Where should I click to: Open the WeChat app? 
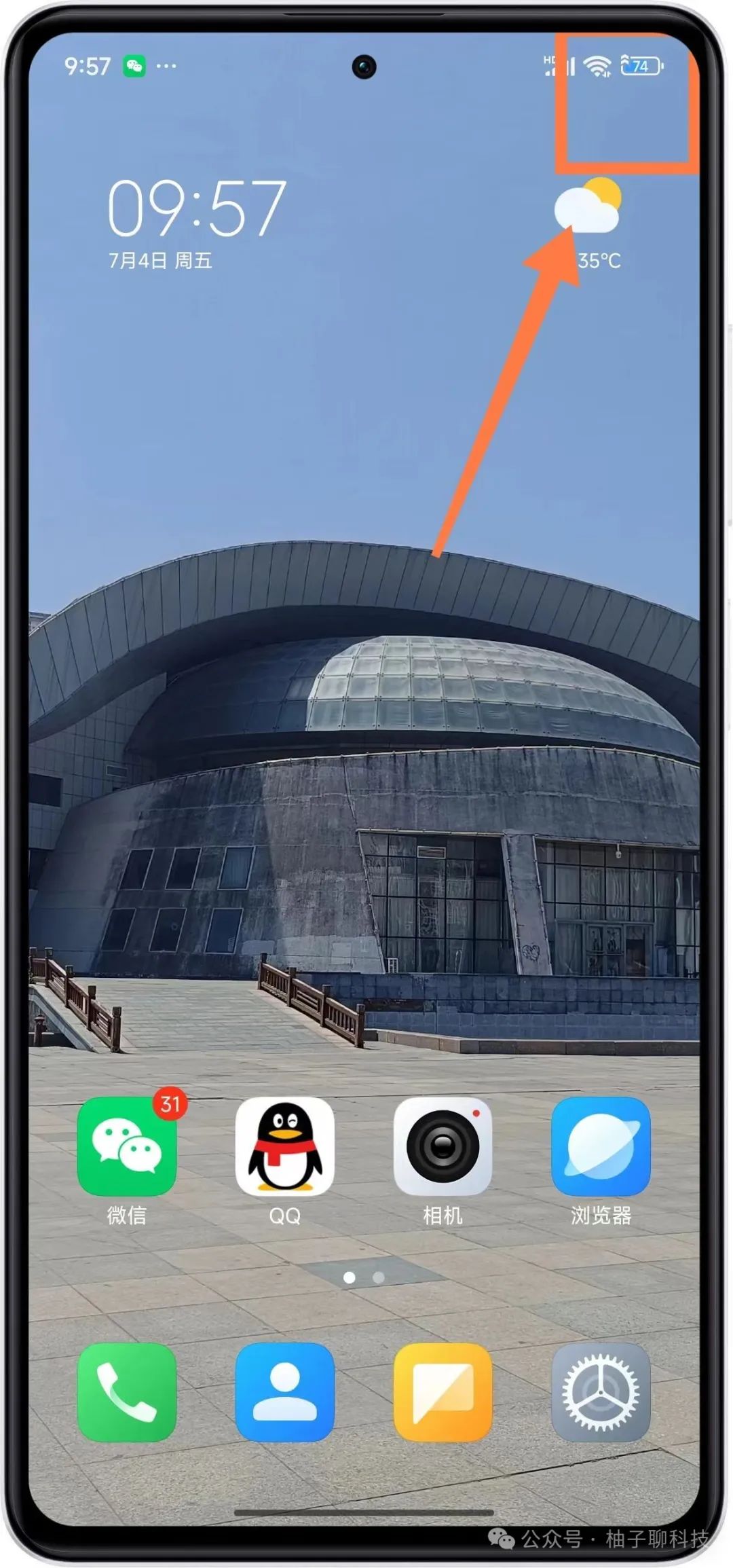[127, 1146]
